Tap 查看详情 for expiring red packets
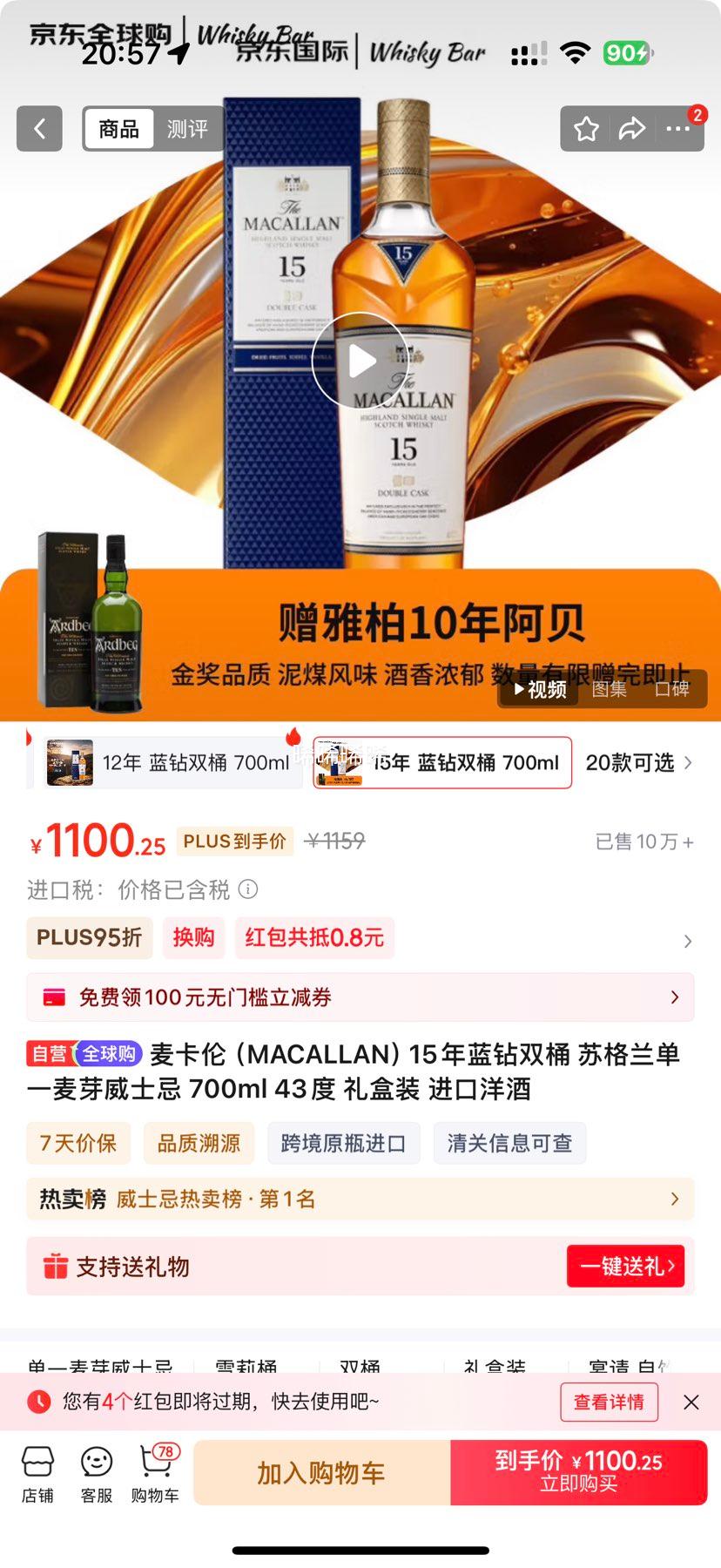The image size is (721, 1568). pyautogui.click(x=609, y=1402)
